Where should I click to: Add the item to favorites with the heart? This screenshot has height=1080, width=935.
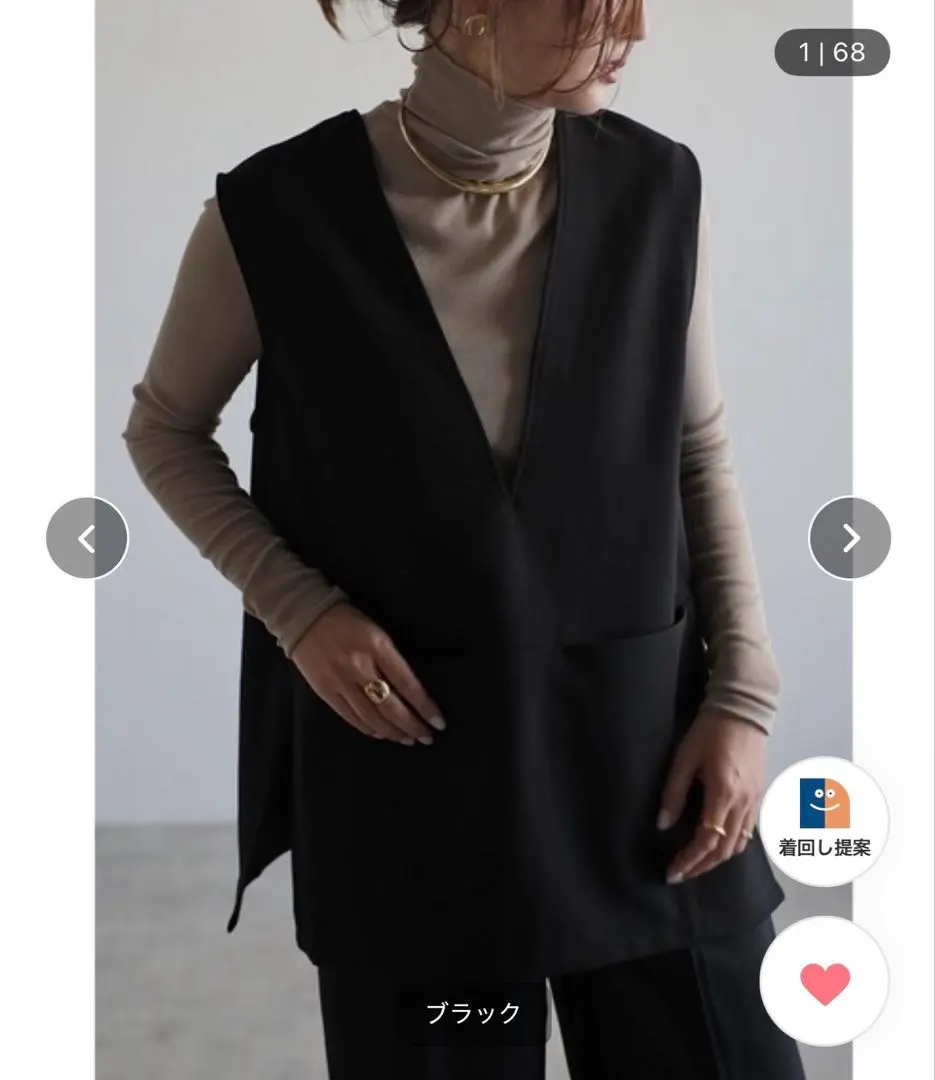click(824, 982)
